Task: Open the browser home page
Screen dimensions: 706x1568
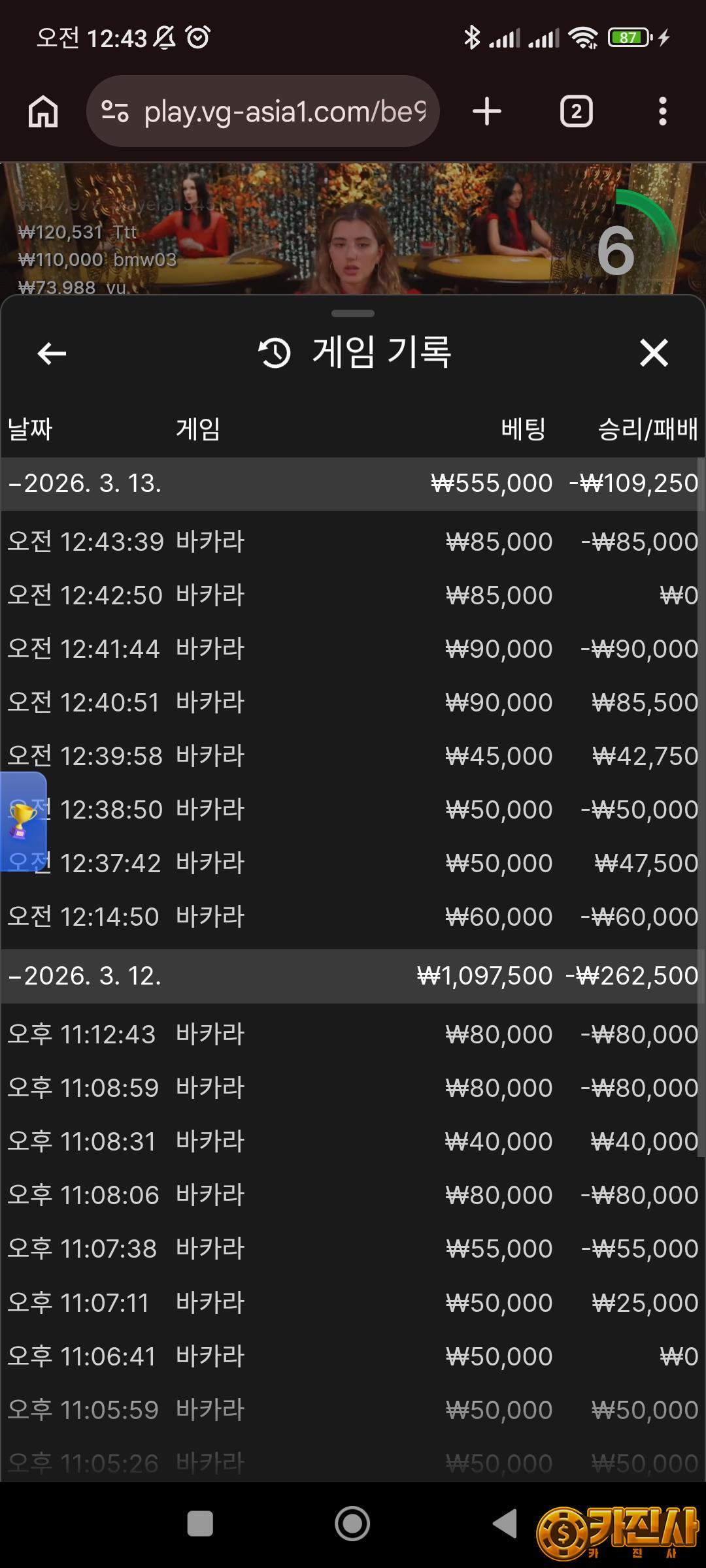Action: [x=43, y=111]
